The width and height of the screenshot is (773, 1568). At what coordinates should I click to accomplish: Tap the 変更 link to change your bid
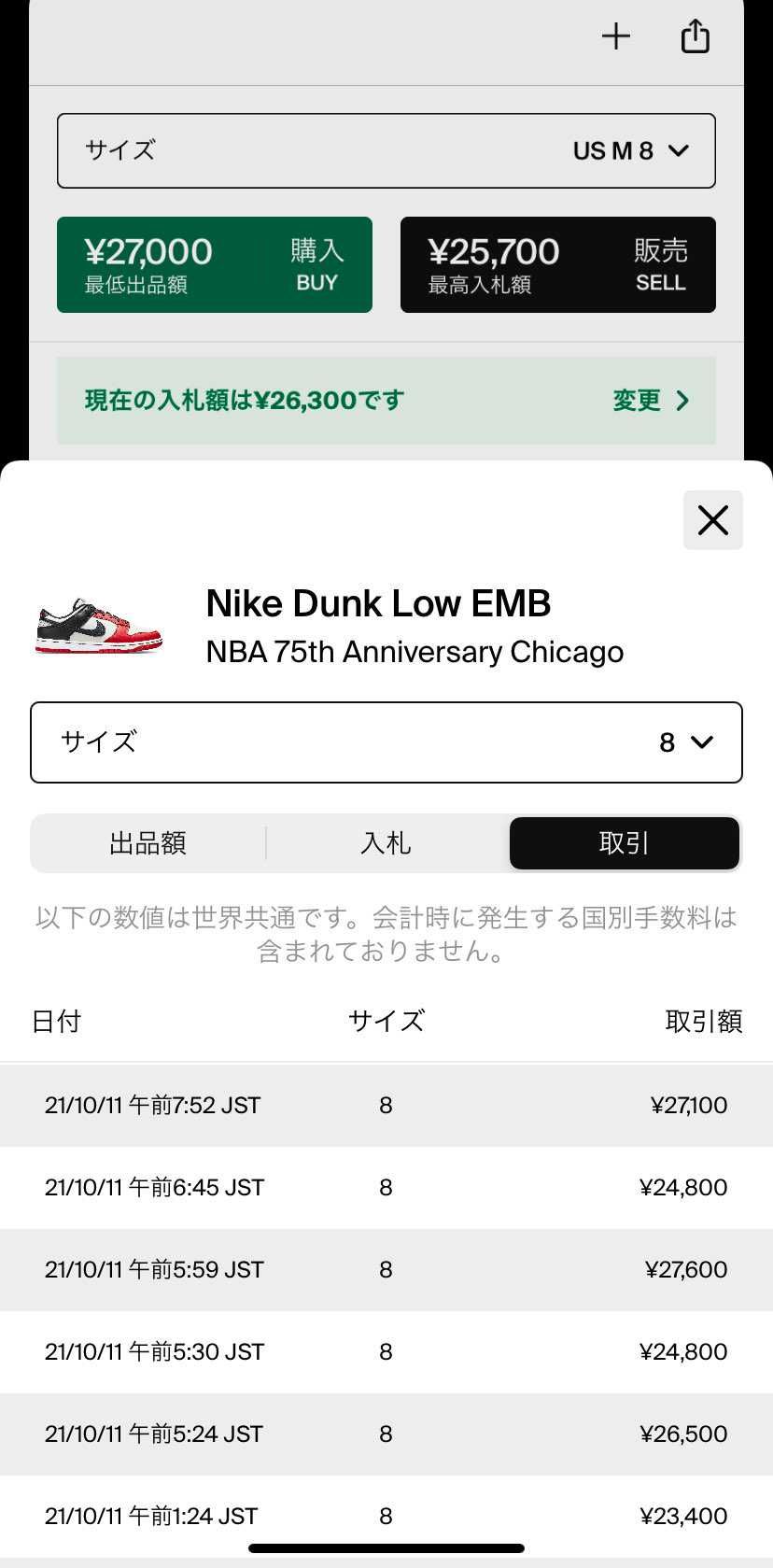click(x=637, y=401)
